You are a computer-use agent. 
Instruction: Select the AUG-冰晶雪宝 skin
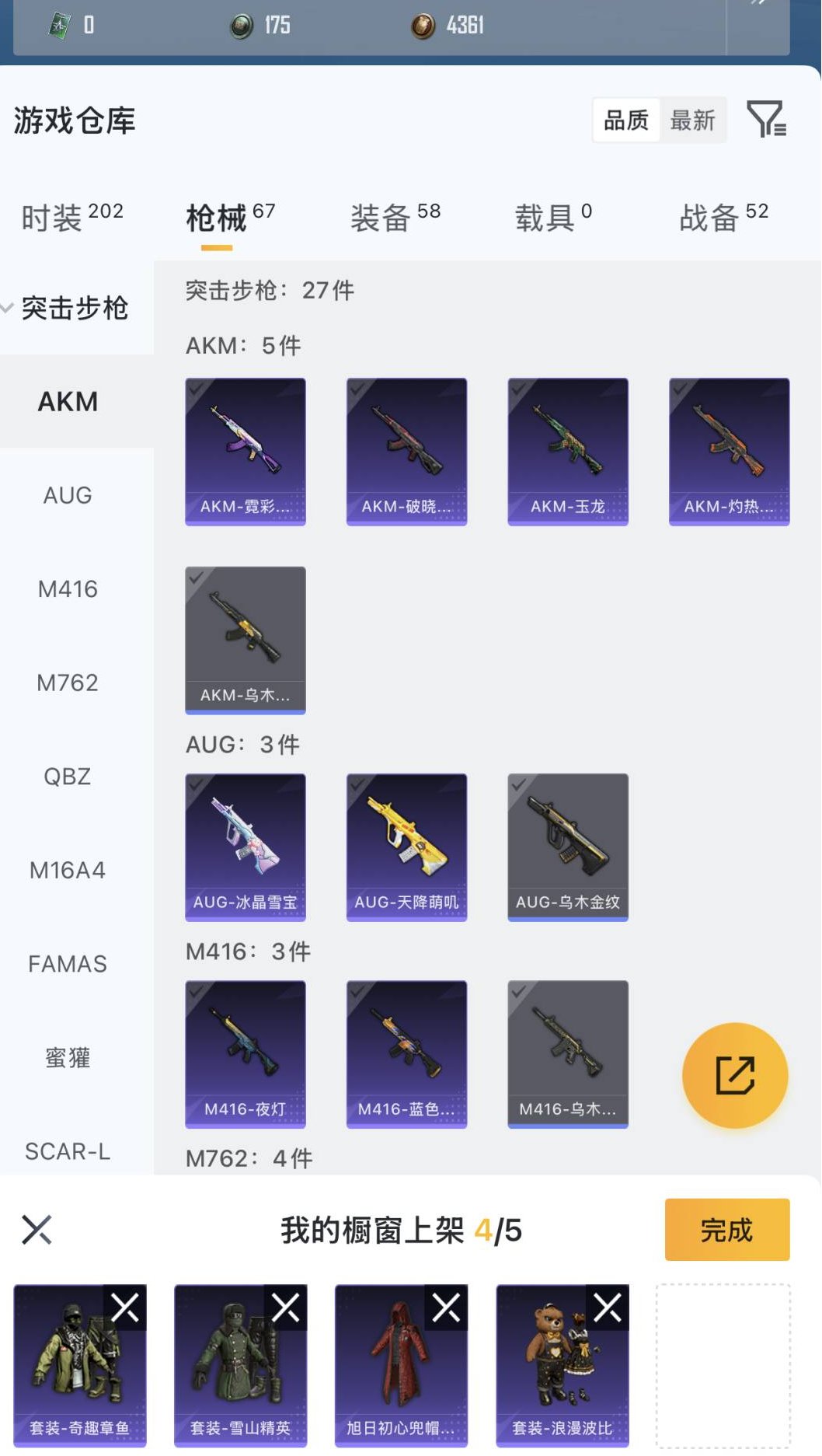point(246,847)
